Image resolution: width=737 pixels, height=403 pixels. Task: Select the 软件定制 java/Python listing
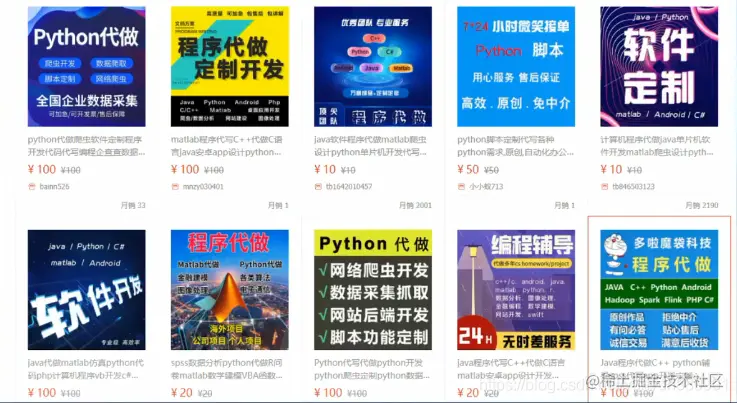point(659,66)
